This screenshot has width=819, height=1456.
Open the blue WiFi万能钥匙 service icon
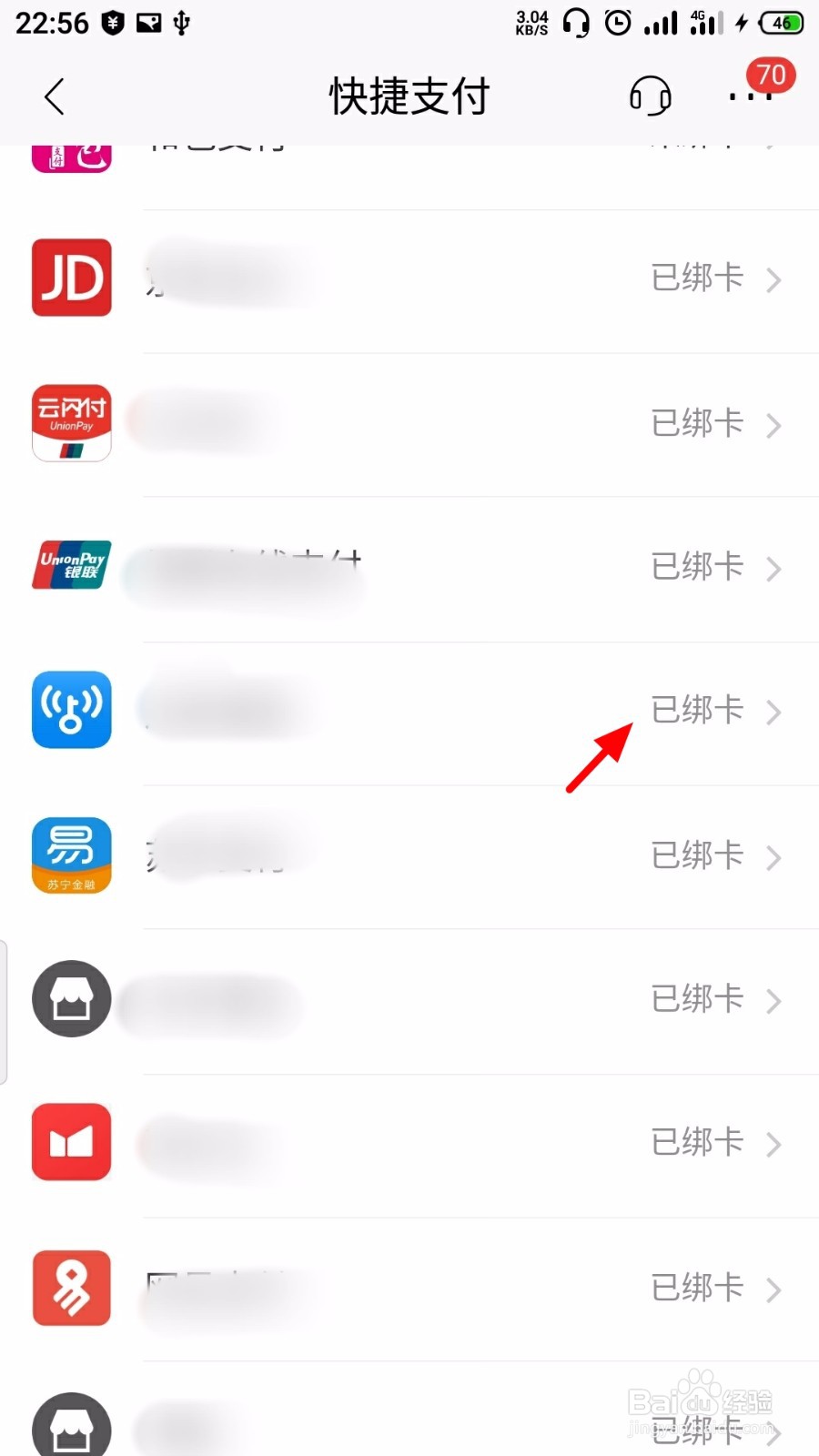71,711
